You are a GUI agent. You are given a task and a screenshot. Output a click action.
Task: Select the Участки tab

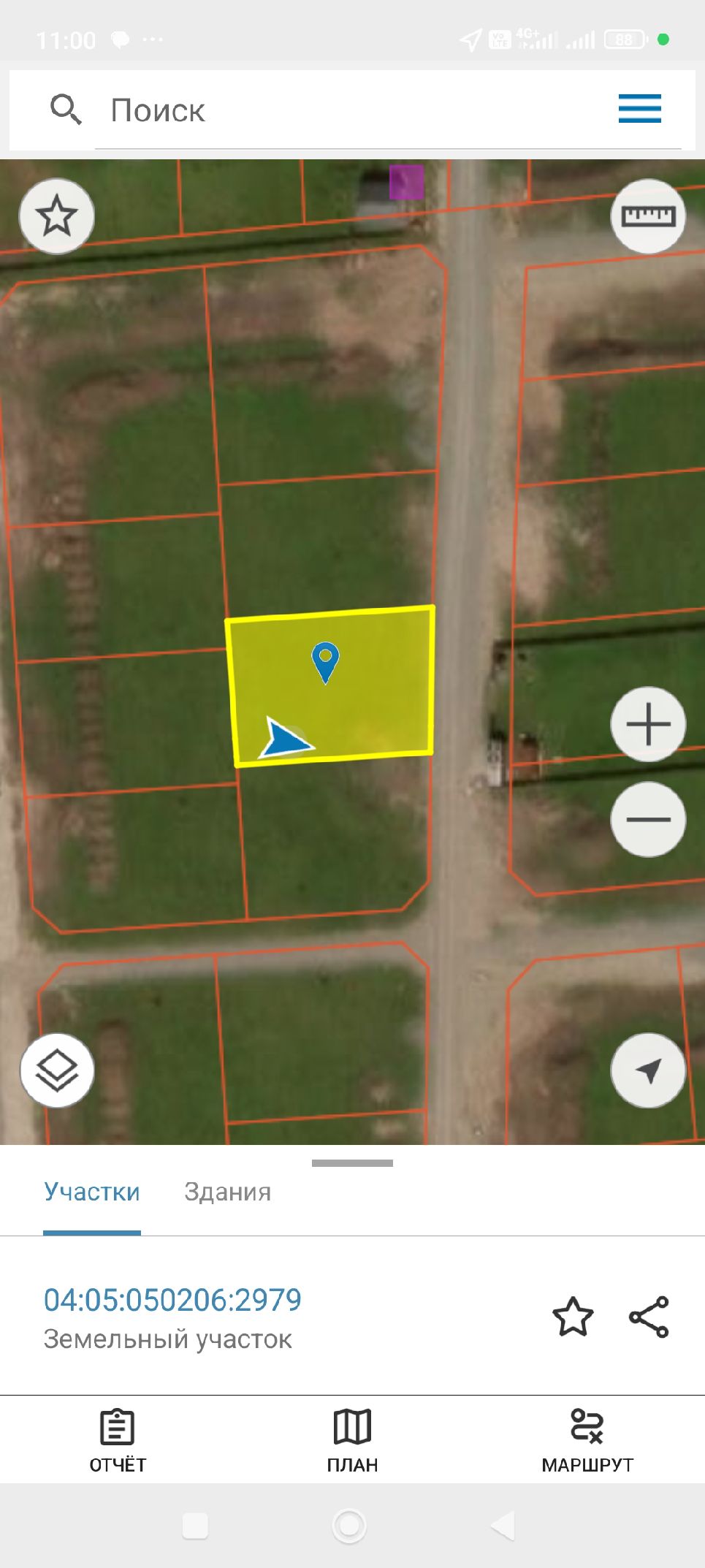click(x=91, y=1192)
